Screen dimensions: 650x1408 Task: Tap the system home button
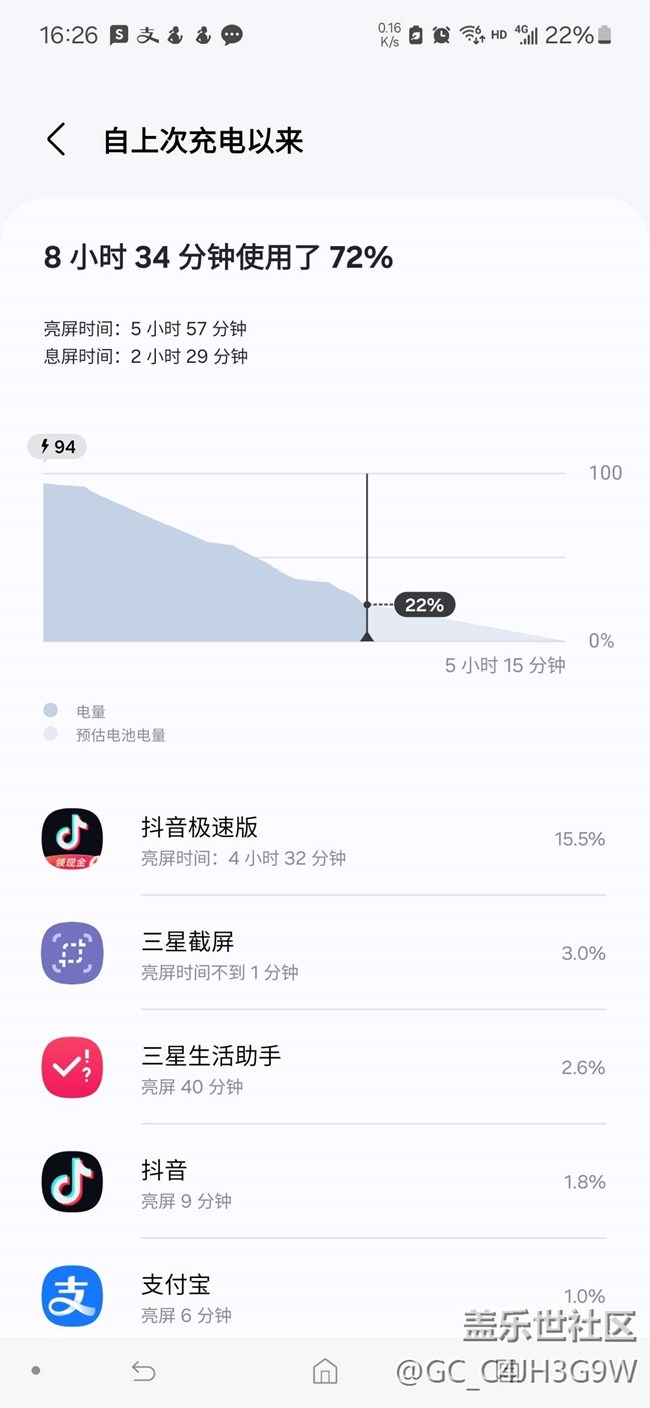(x=325, y=1371)
